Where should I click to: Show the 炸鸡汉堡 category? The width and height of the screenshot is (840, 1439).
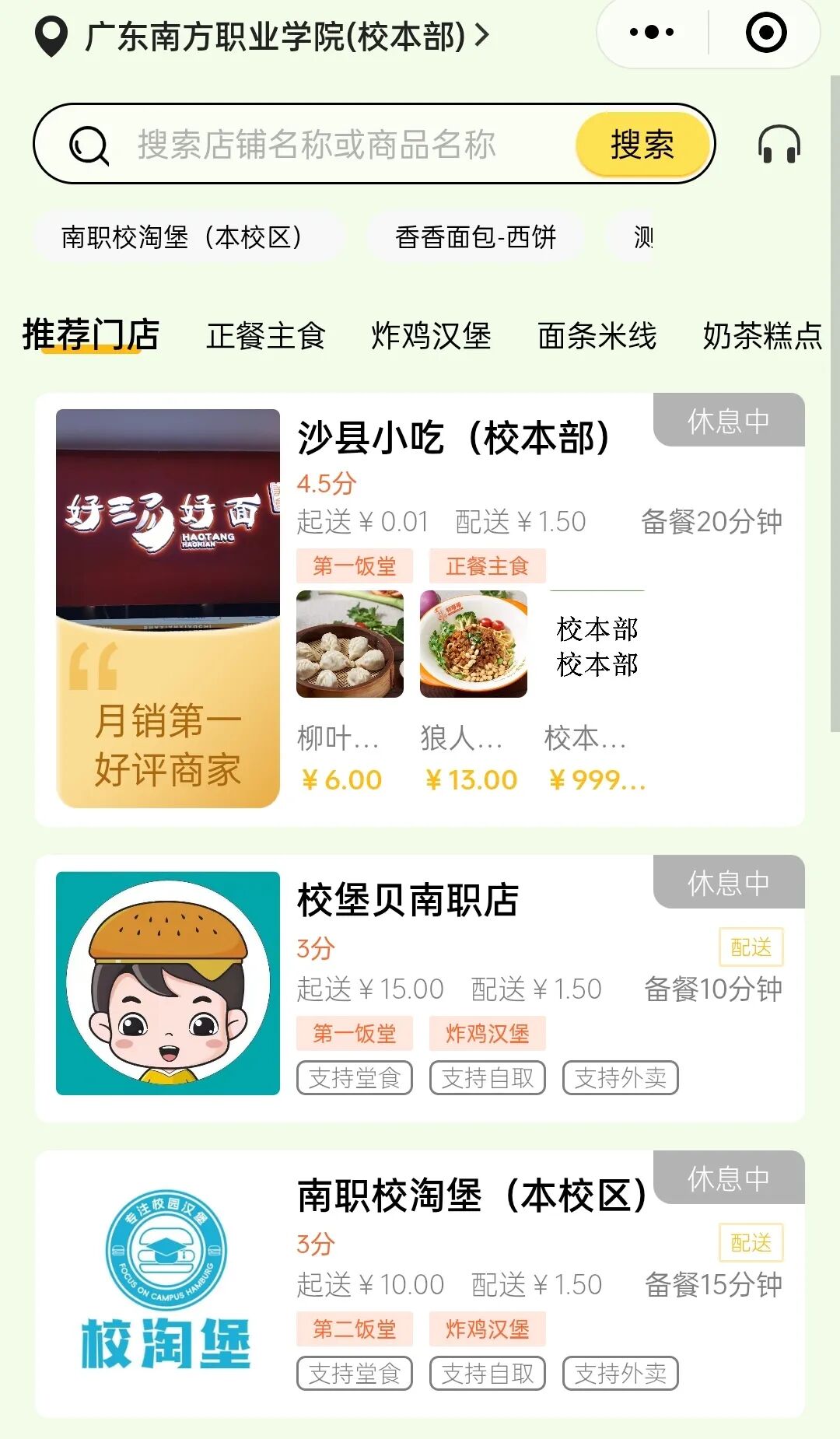(431, 335)
